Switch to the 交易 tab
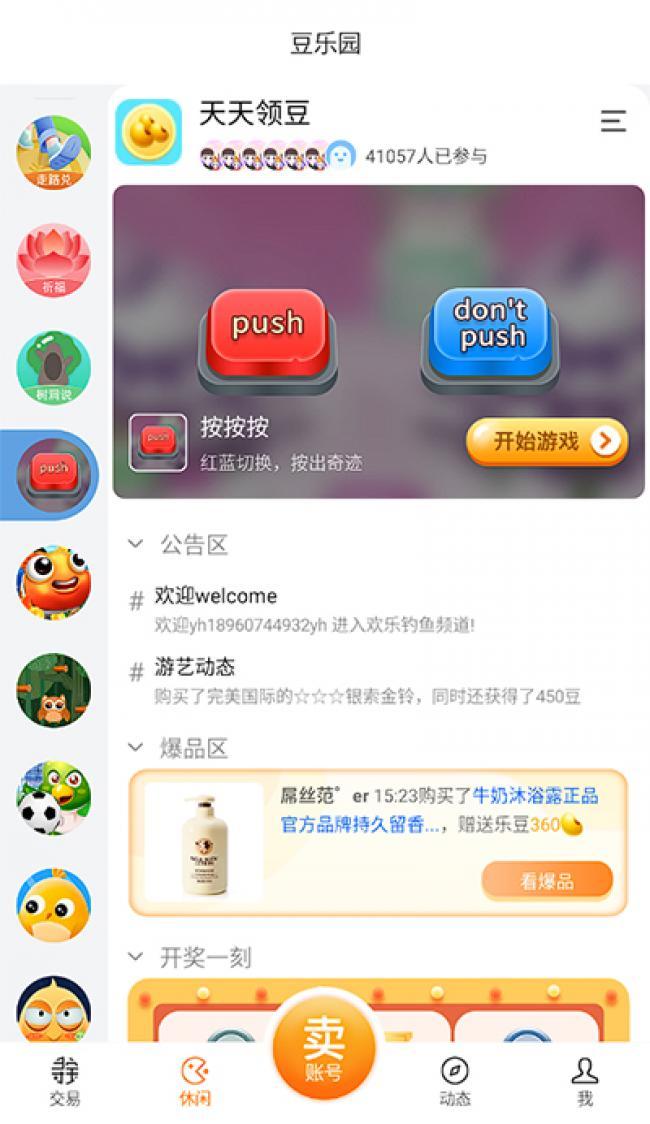Screen dimensions: 650x1124 tap(65, 1082)
